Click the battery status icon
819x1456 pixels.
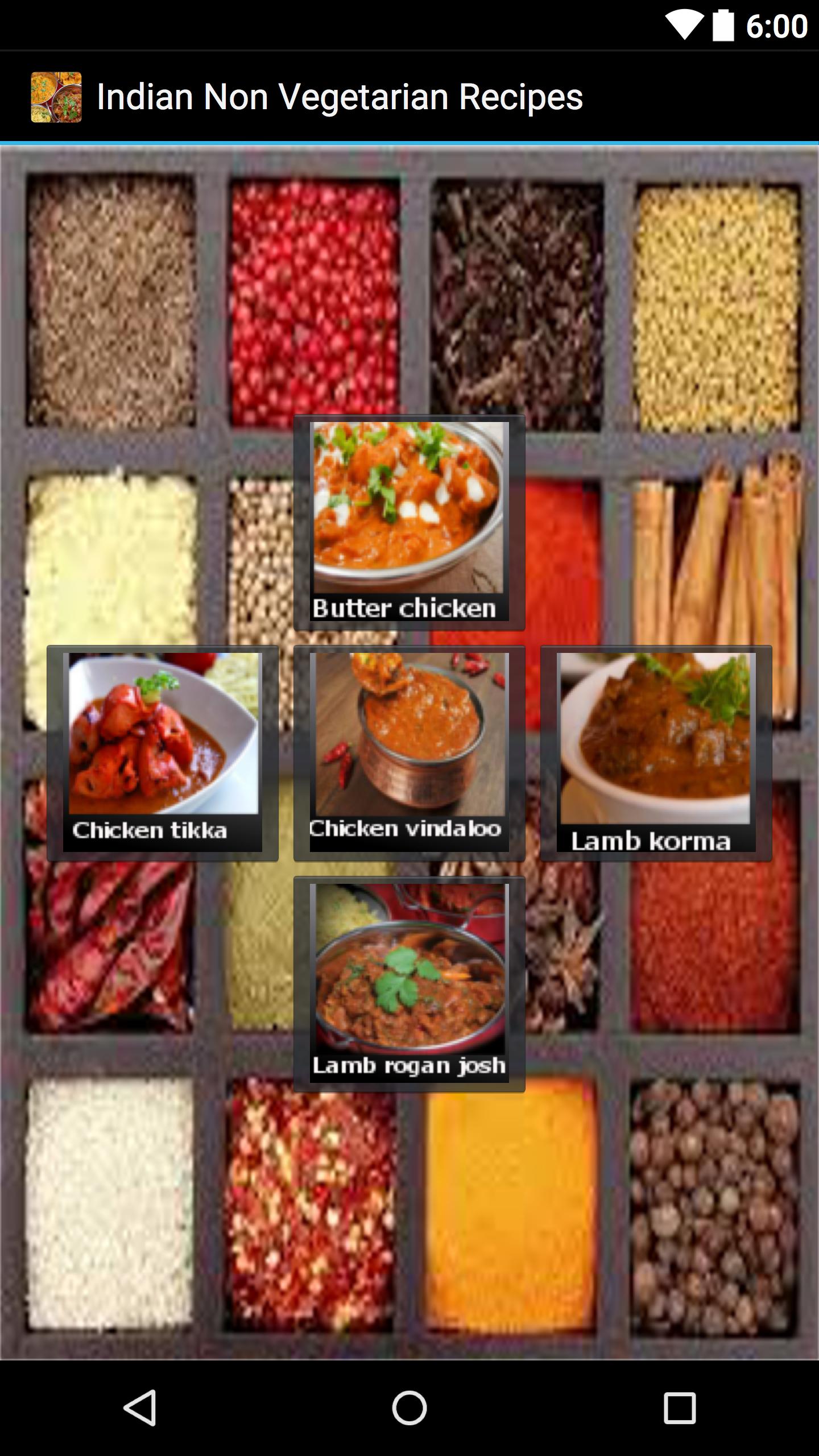click(x=723, y=27)
